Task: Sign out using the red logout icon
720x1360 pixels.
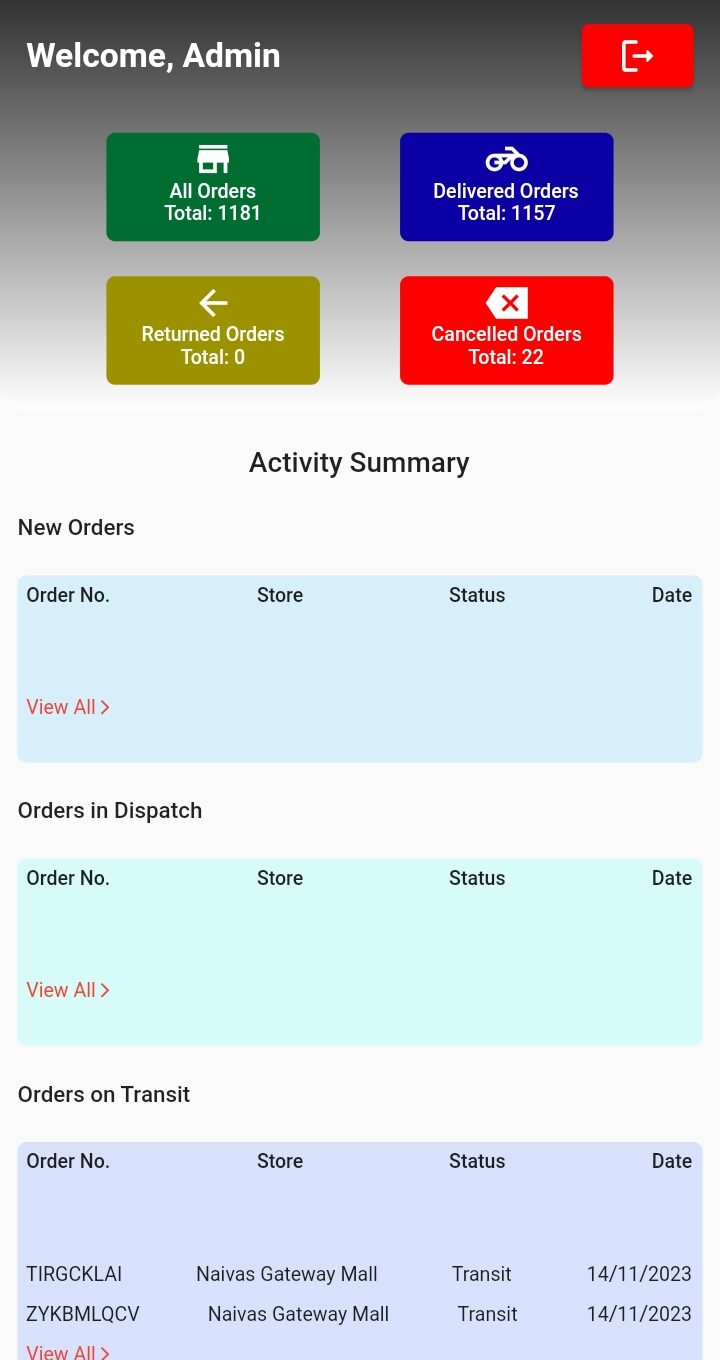Action: (637, 56)
